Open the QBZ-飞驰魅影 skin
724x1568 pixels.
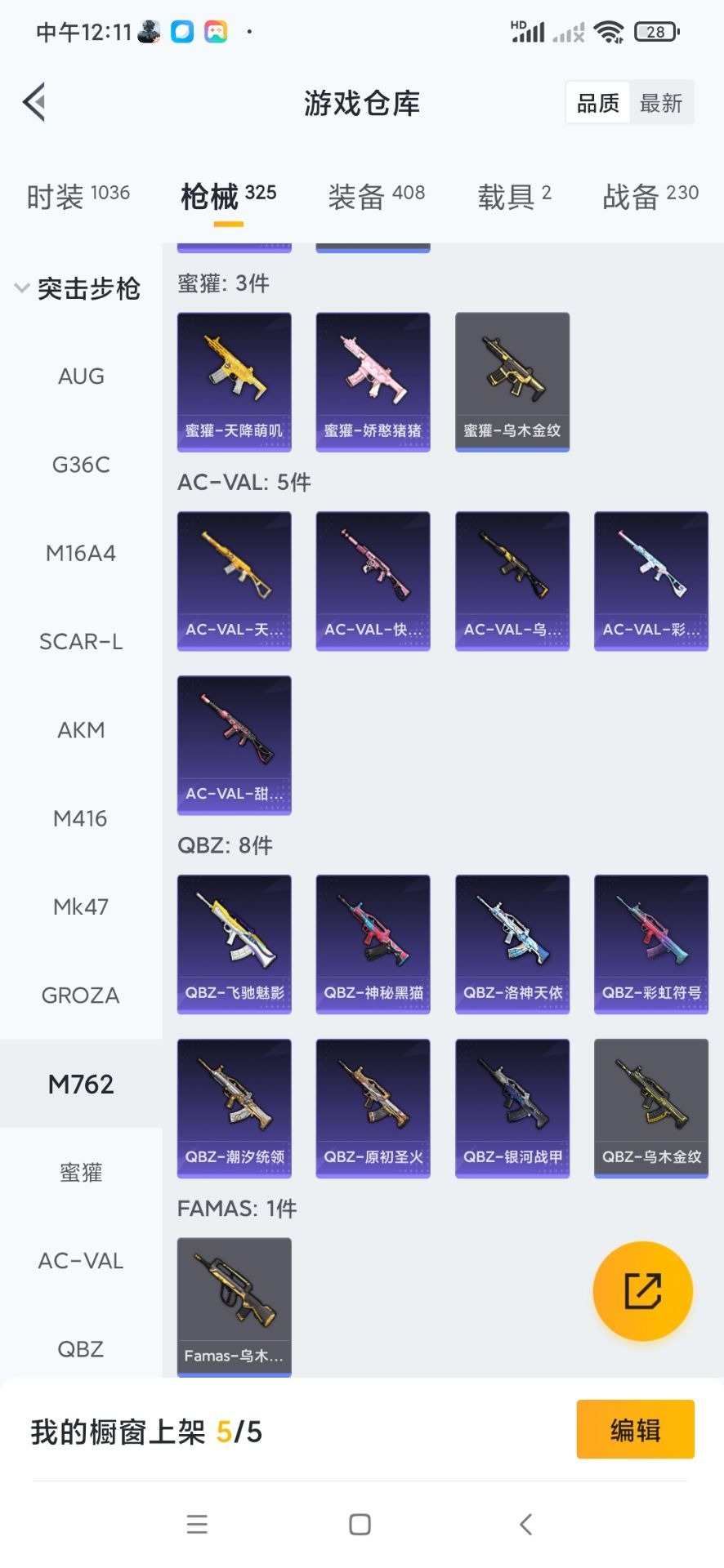pos(235,943)
